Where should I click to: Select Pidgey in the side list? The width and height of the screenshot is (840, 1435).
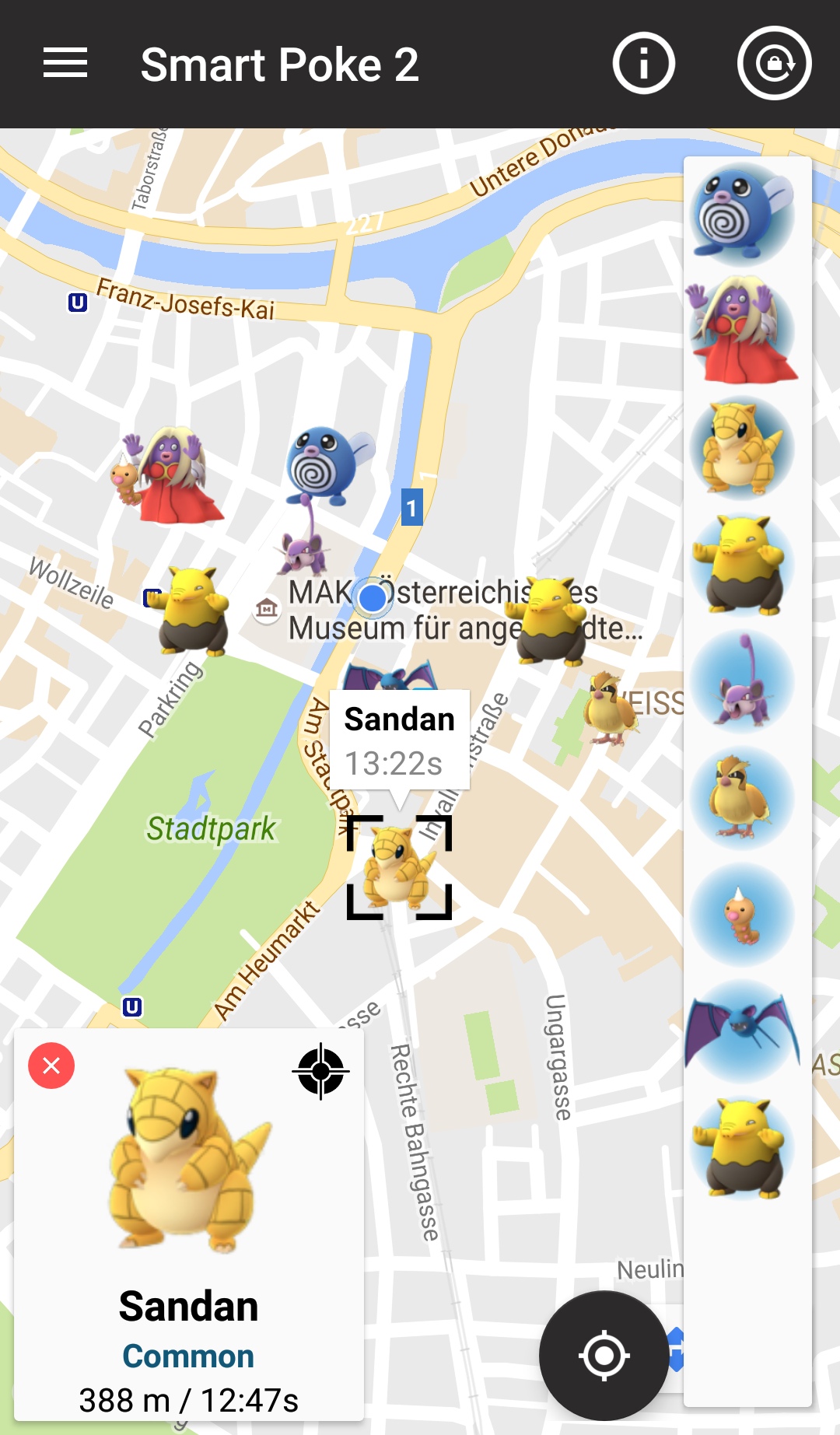pyautogui.click(x=743, y=798)
